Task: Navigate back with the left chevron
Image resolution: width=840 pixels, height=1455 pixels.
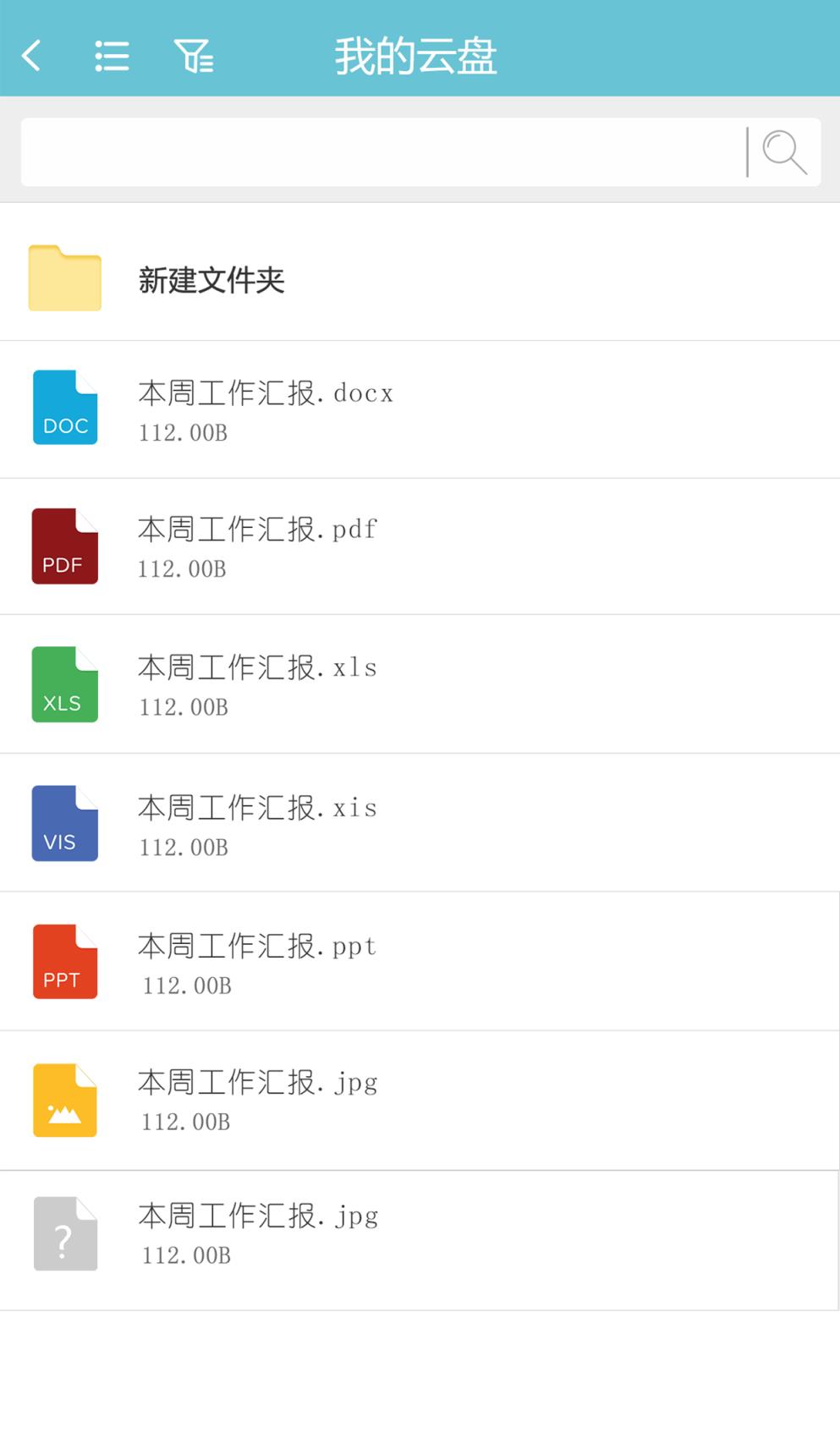Action: [31, 56]
